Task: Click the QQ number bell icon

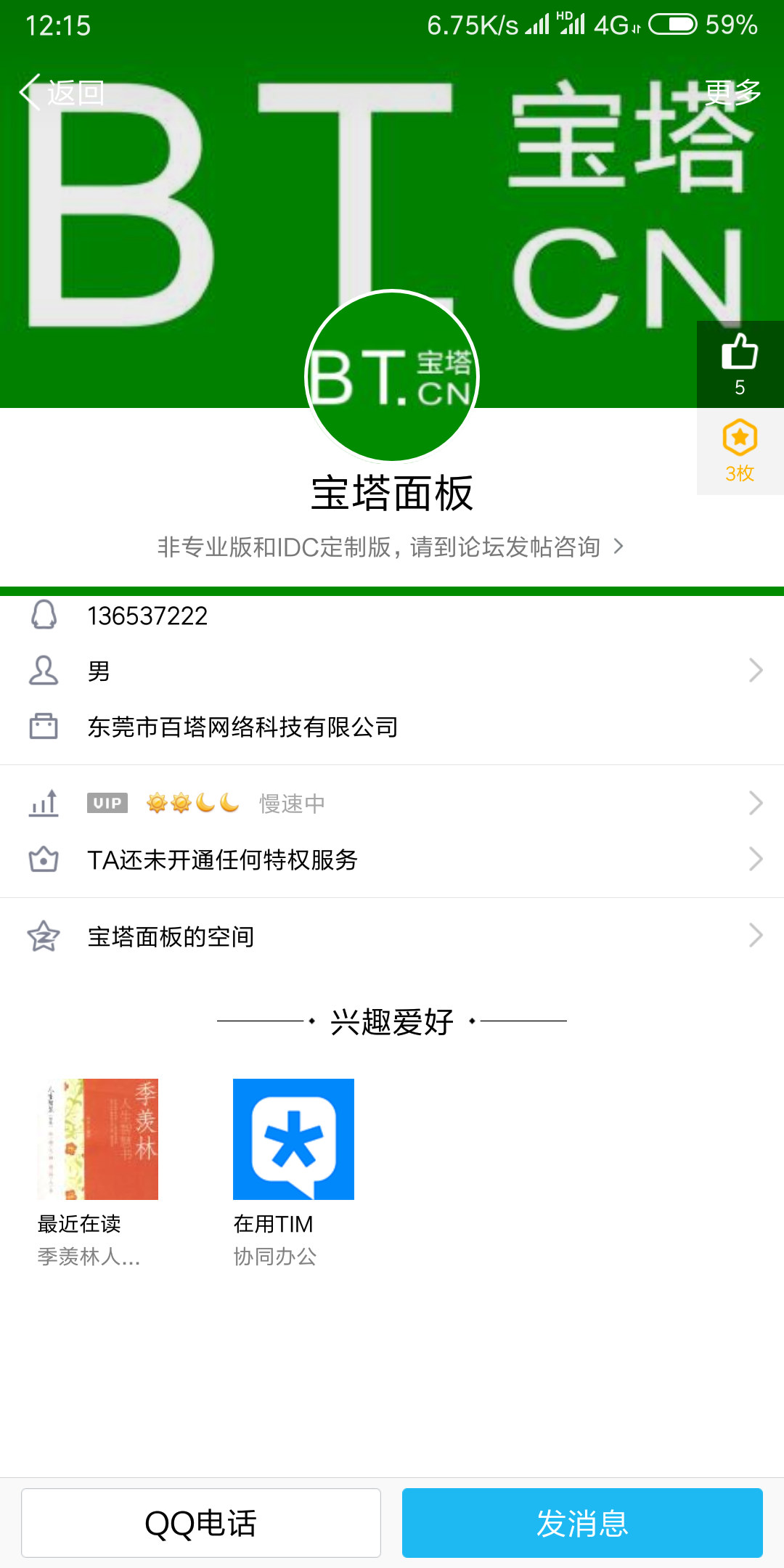Action: pos(44,616)
